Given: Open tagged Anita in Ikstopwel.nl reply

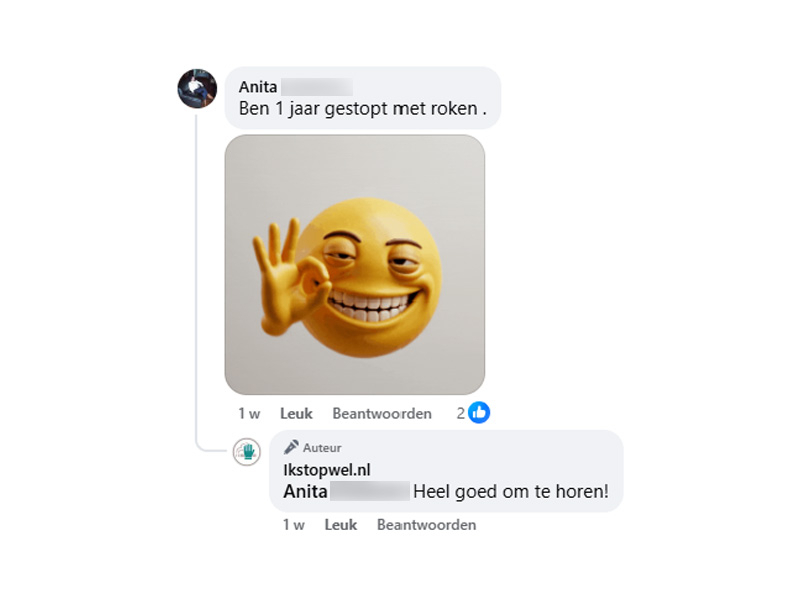Looking at the screenshot, I should (304, 492).
